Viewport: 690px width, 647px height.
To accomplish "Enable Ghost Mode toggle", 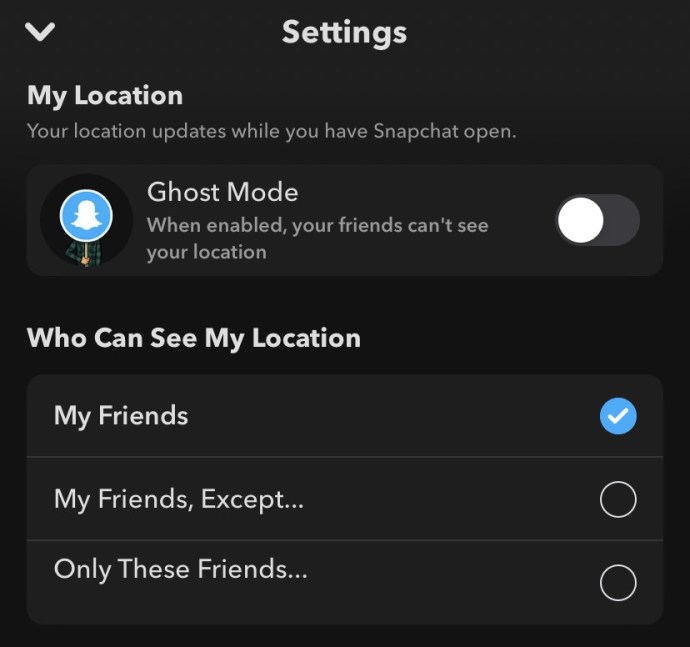I will point(597,220).
